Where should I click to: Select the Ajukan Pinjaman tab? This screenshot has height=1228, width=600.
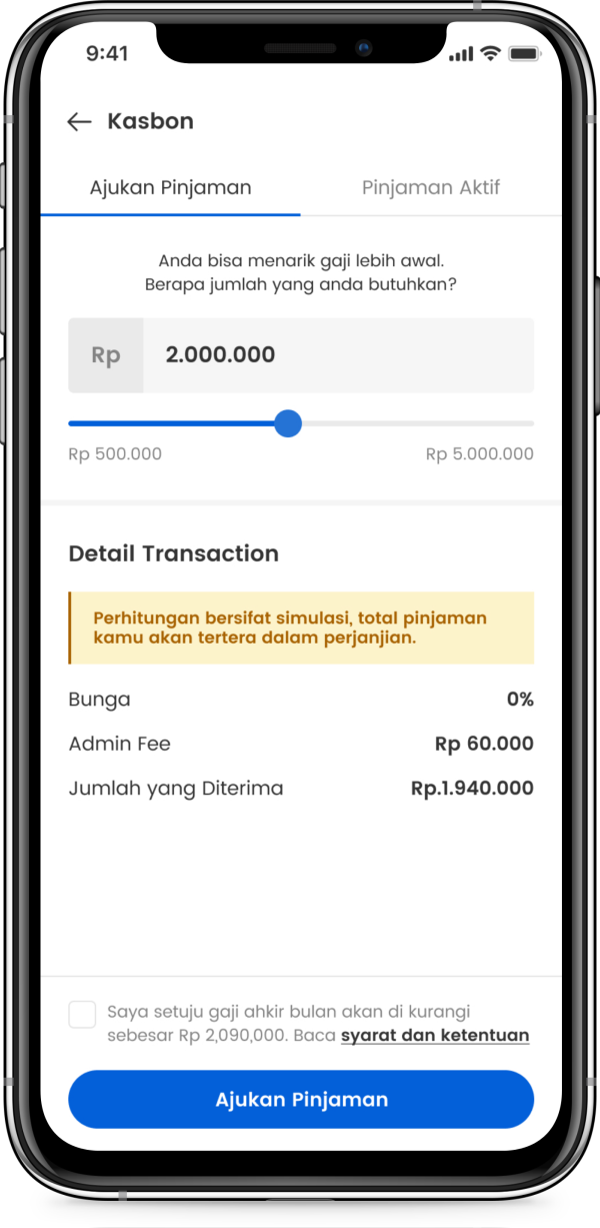click(170, 188)
